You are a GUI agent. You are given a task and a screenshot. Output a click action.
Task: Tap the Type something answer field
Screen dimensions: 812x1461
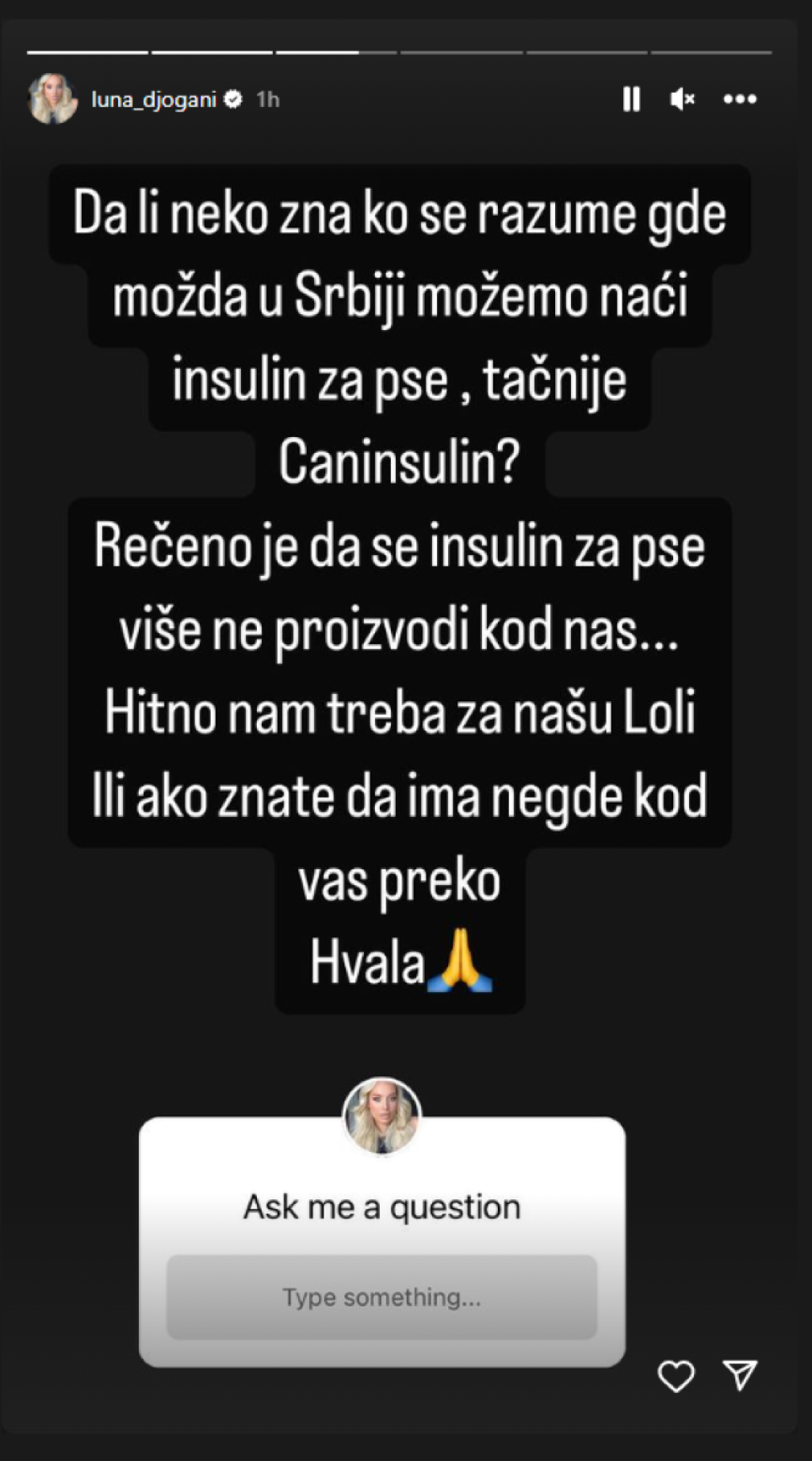(x=381, y=1297)
